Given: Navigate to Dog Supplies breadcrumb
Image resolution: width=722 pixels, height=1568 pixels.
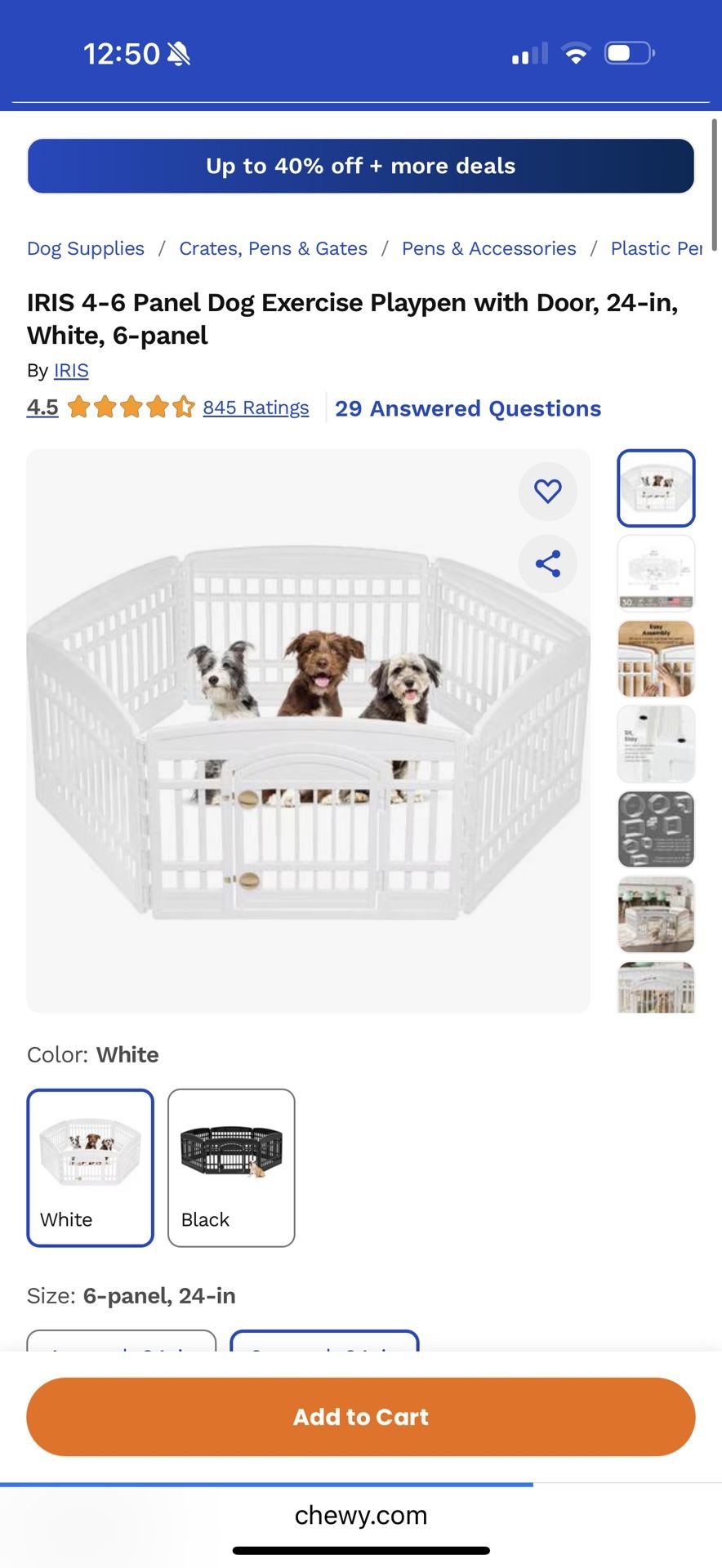Looking at the screenshot, I should pyautogui.click(x=85, y=247).
